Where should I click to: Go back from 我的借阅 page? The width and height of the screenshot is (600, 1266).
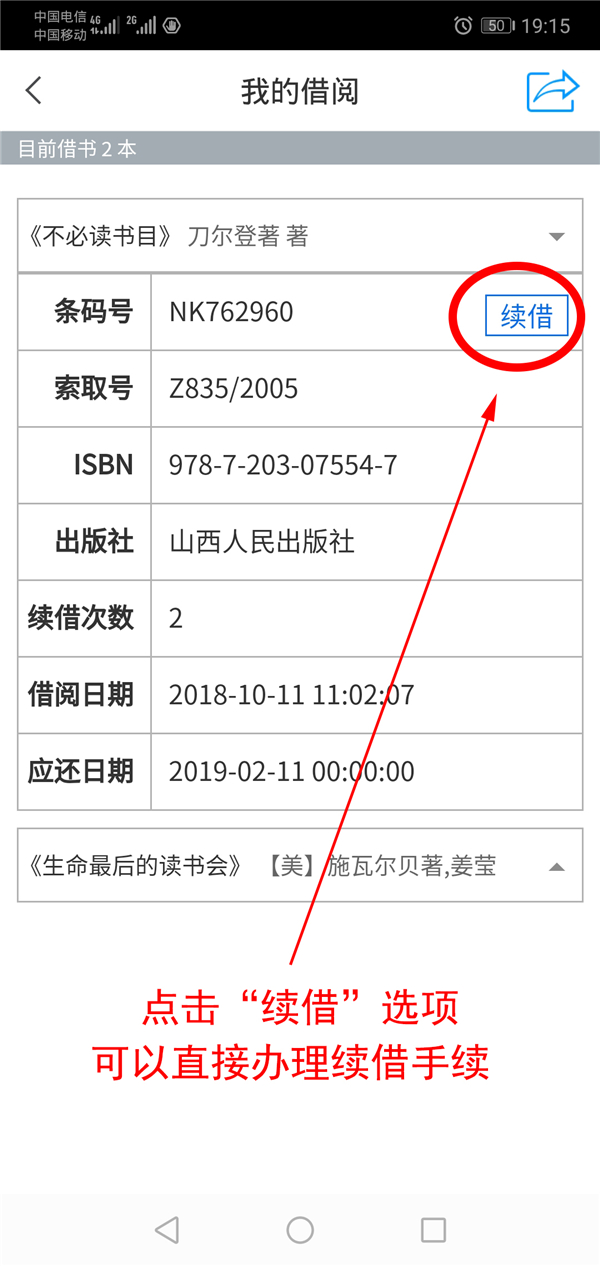(x=34, y=91)
